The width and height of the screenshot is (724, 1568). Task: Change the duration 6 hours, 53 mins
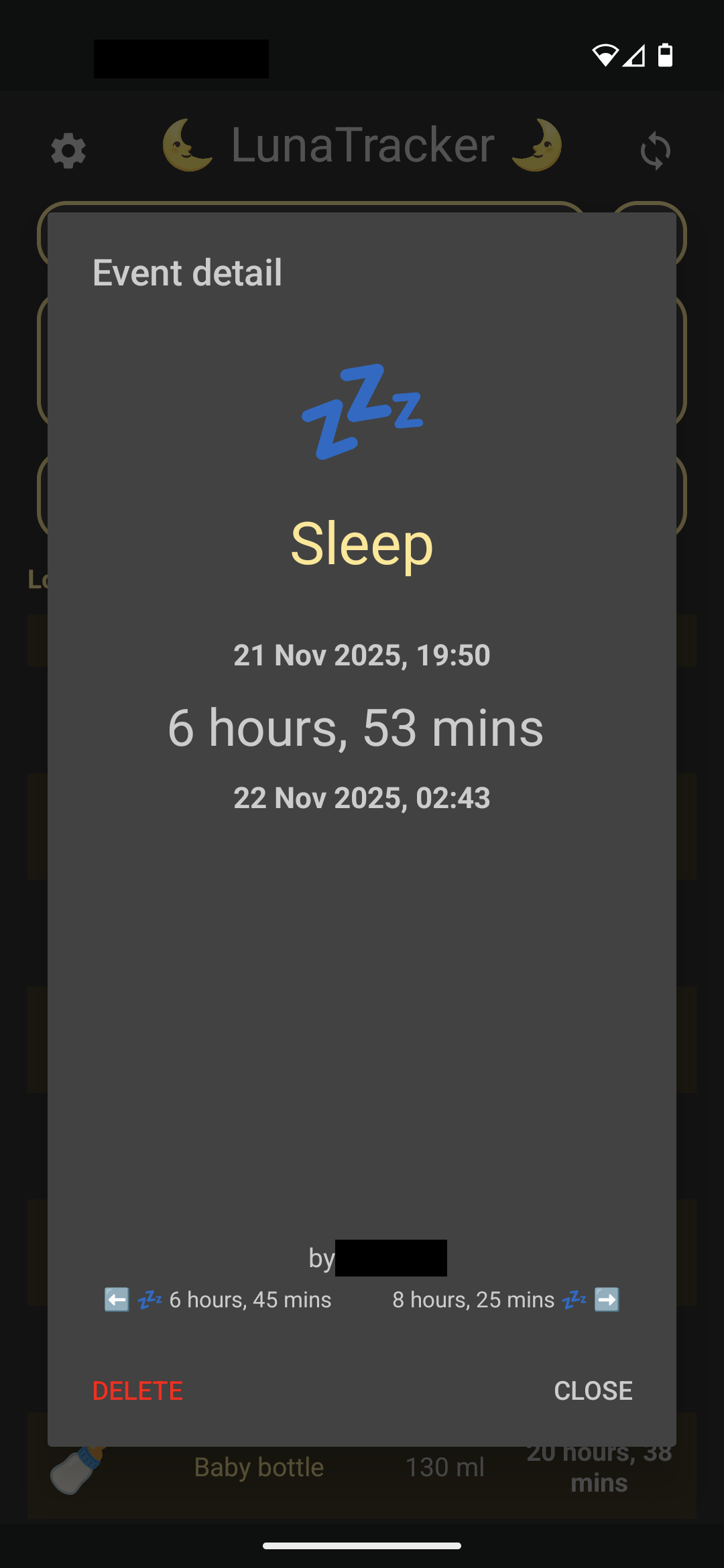pyautogui.click(x=355, y=728)
